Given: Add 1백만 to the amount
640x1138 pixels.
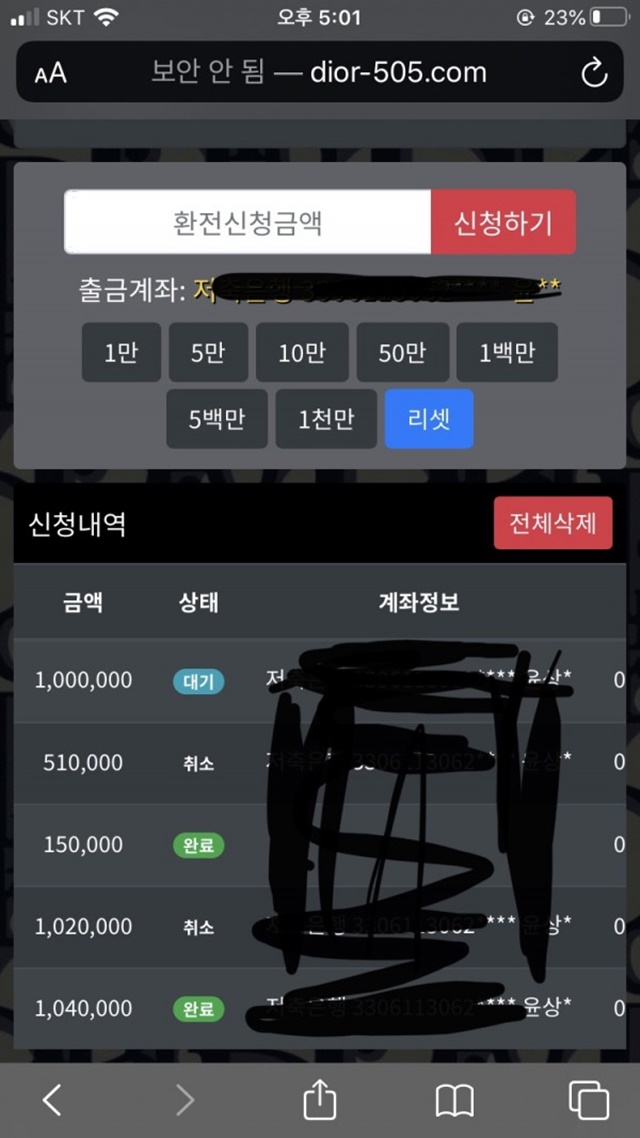Looking at the screenshot, I should pos(507,353).
